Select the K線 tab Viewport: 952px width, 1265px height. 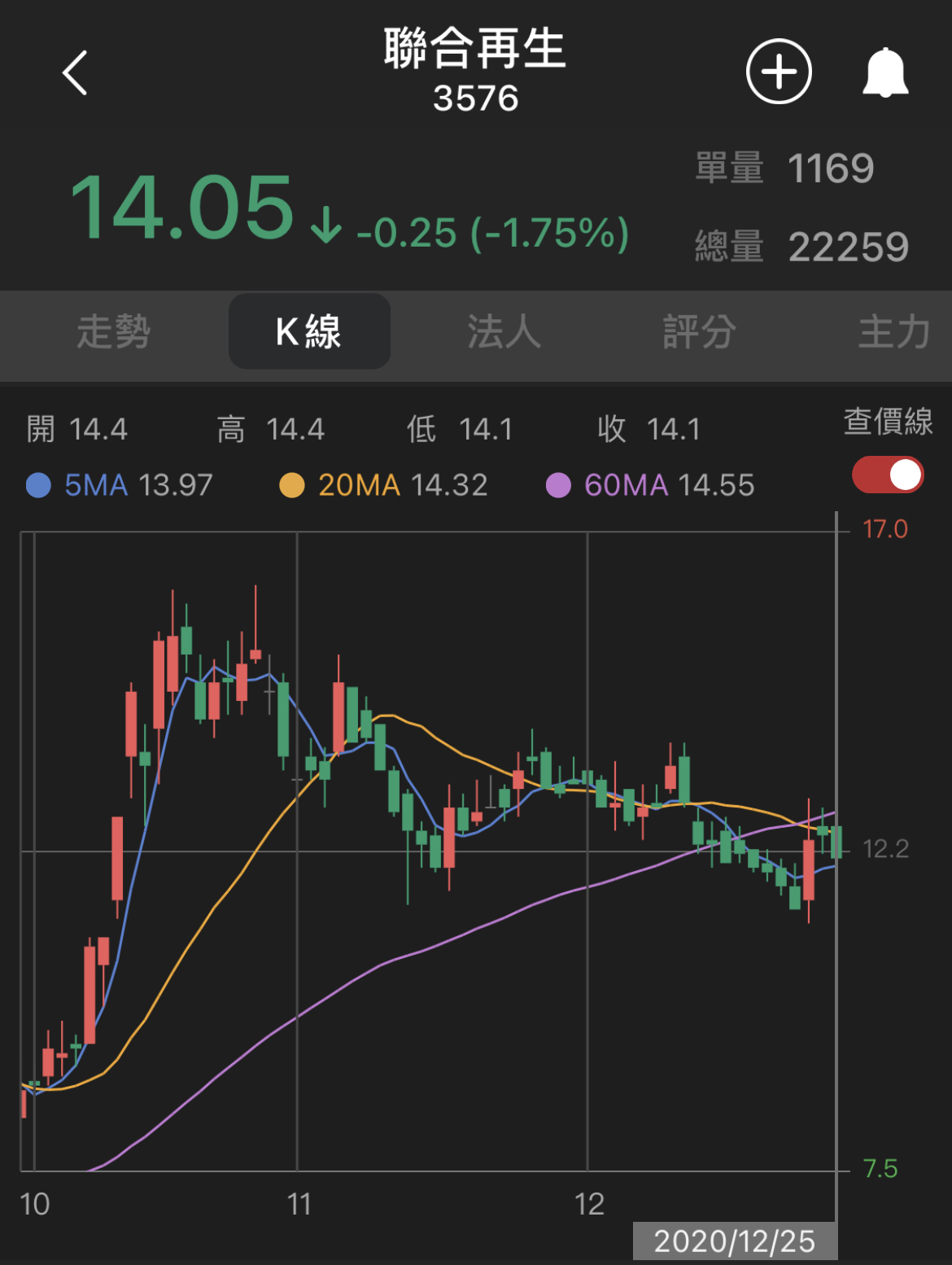[x=309, y=332]
